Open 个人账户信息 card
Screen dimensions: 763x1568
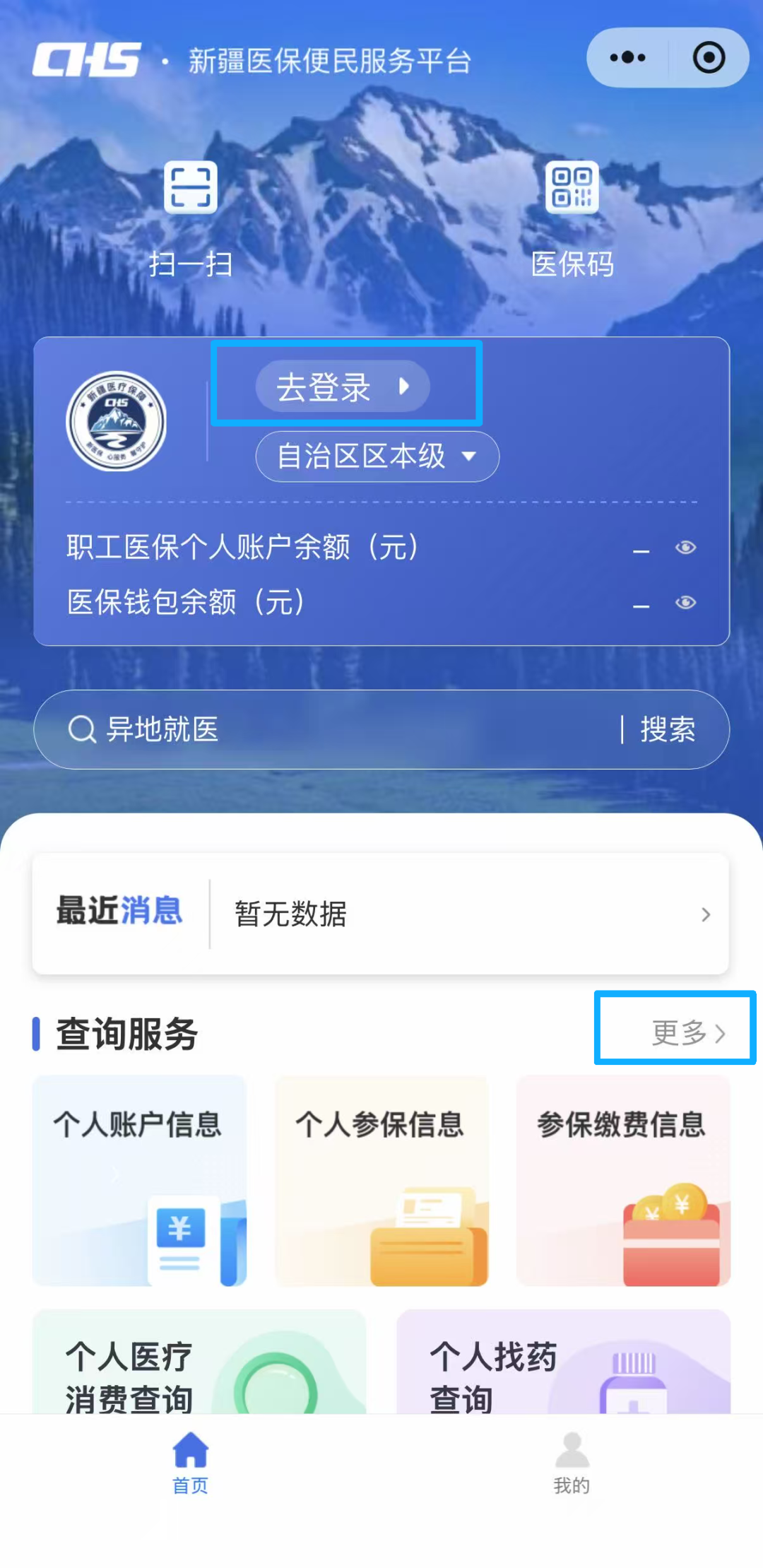tap(138, 1180)
